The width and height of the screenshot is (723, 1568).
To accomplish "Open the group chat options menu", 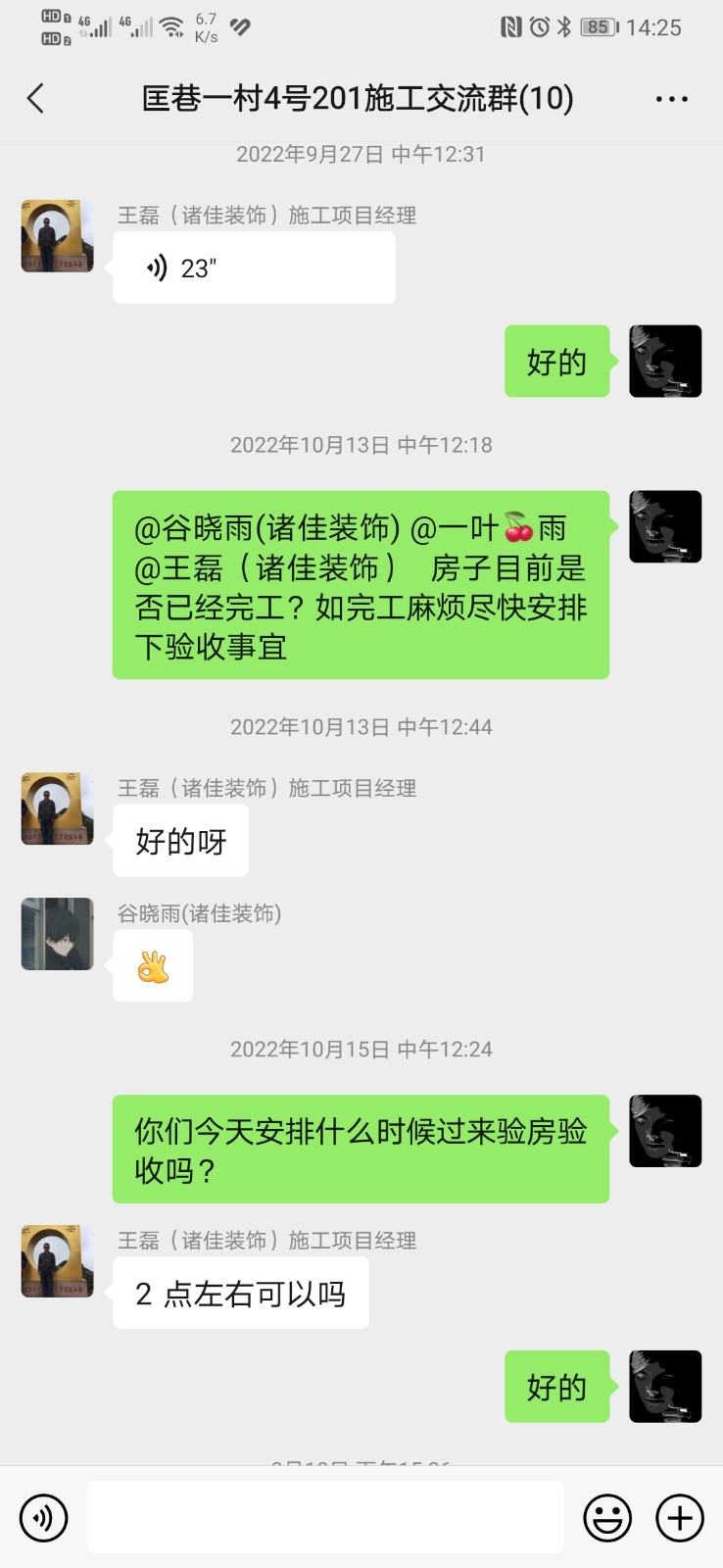I will (671, 99).
